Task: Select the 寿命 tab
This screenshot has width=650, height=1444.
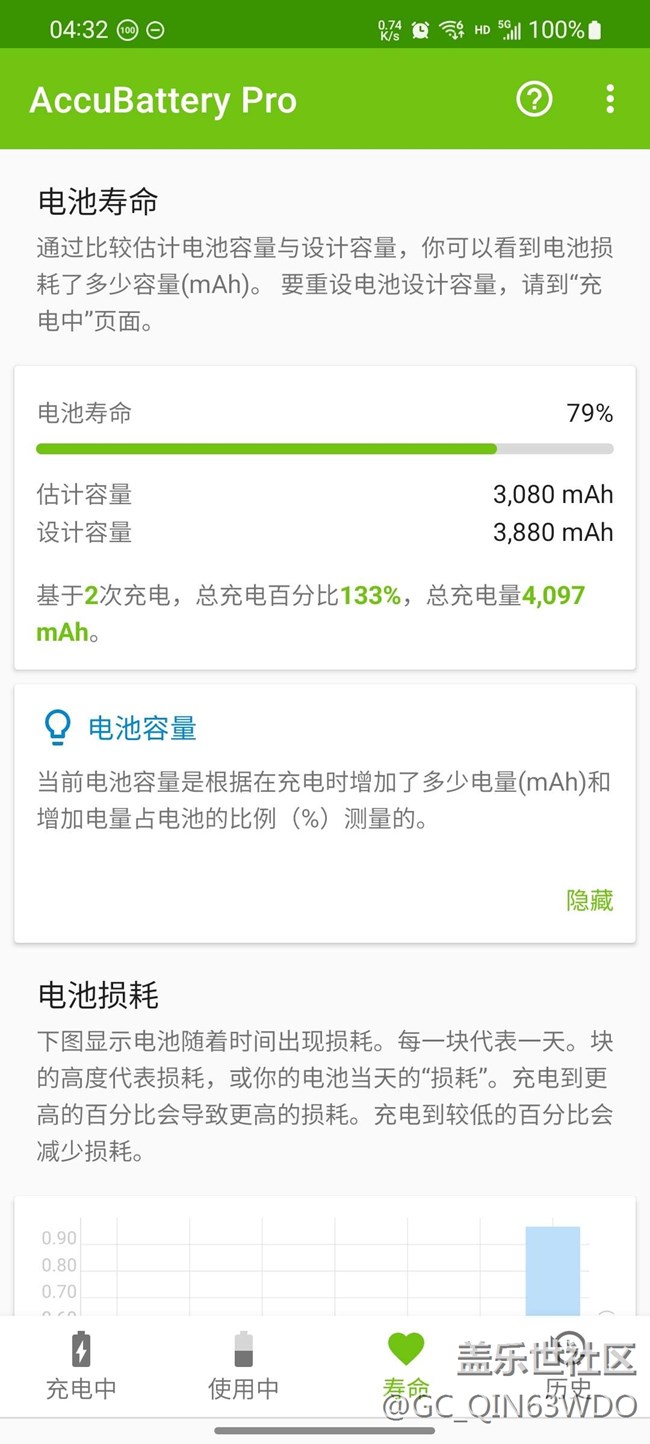Action: [x=406, y=1366]
